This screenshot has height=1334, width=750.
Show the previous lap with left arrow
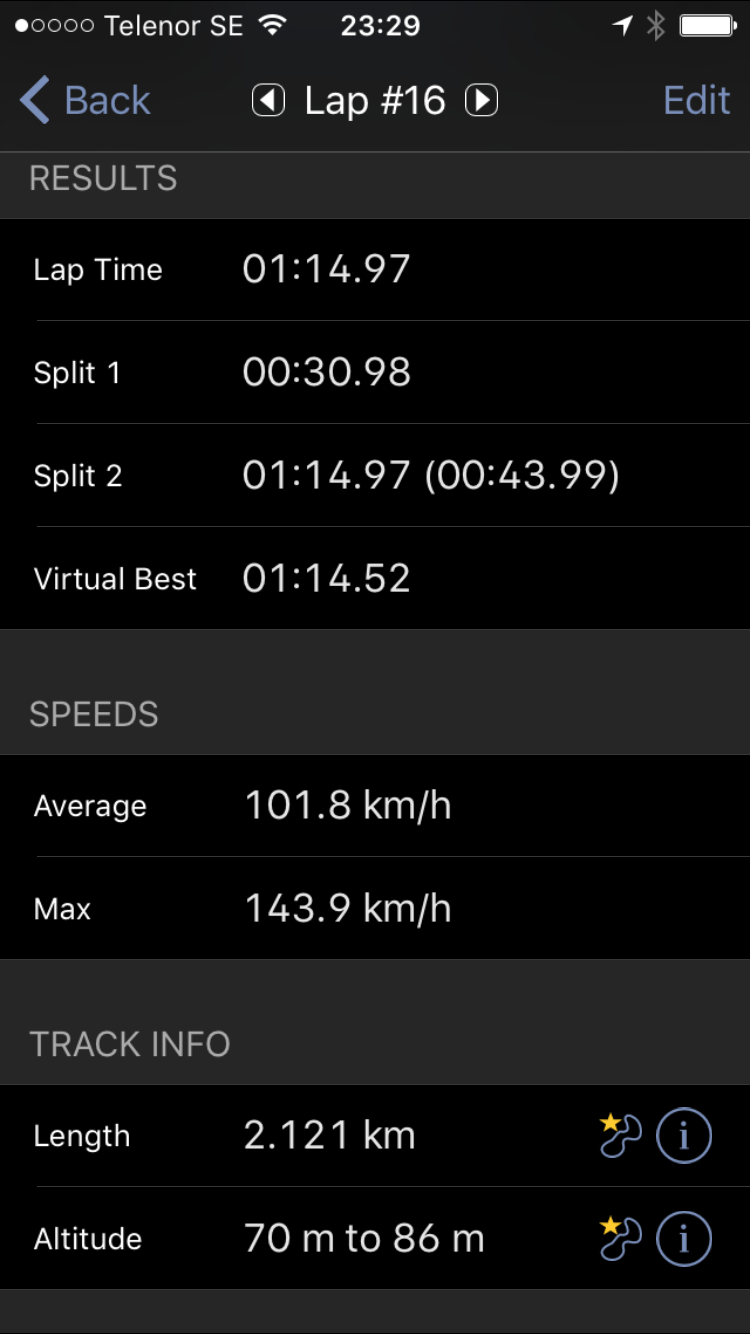(x=268, y=100)
